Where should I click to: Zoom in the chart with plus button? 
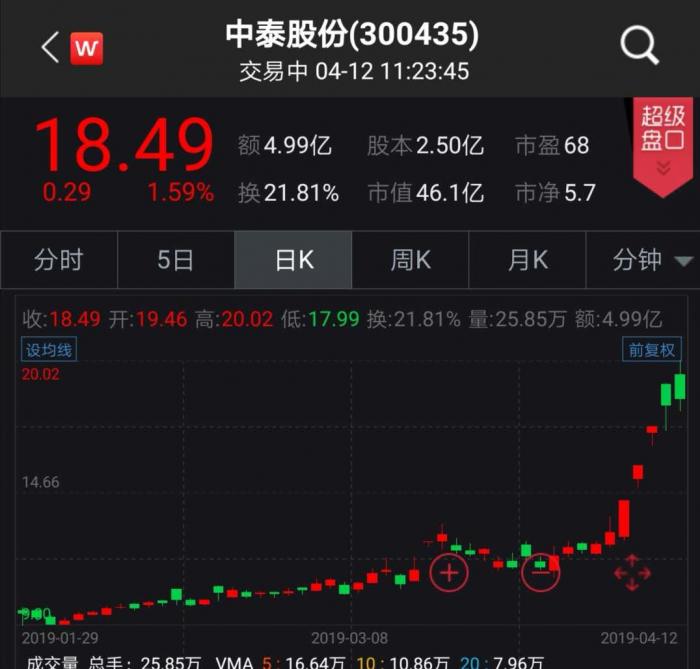tap(449, 572)
